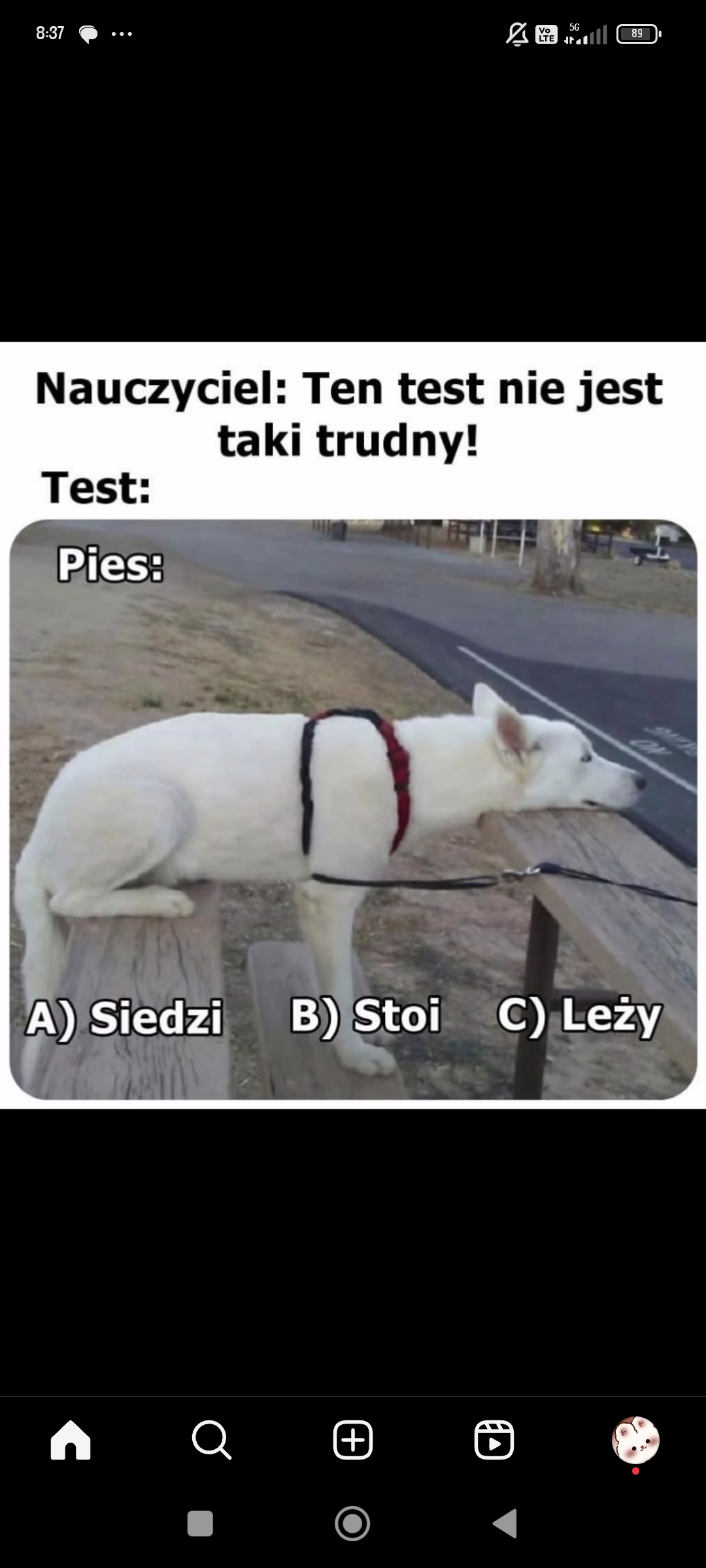Tap the system back button
This screenshot has width=706, height=1568.
click(505, 1524)
